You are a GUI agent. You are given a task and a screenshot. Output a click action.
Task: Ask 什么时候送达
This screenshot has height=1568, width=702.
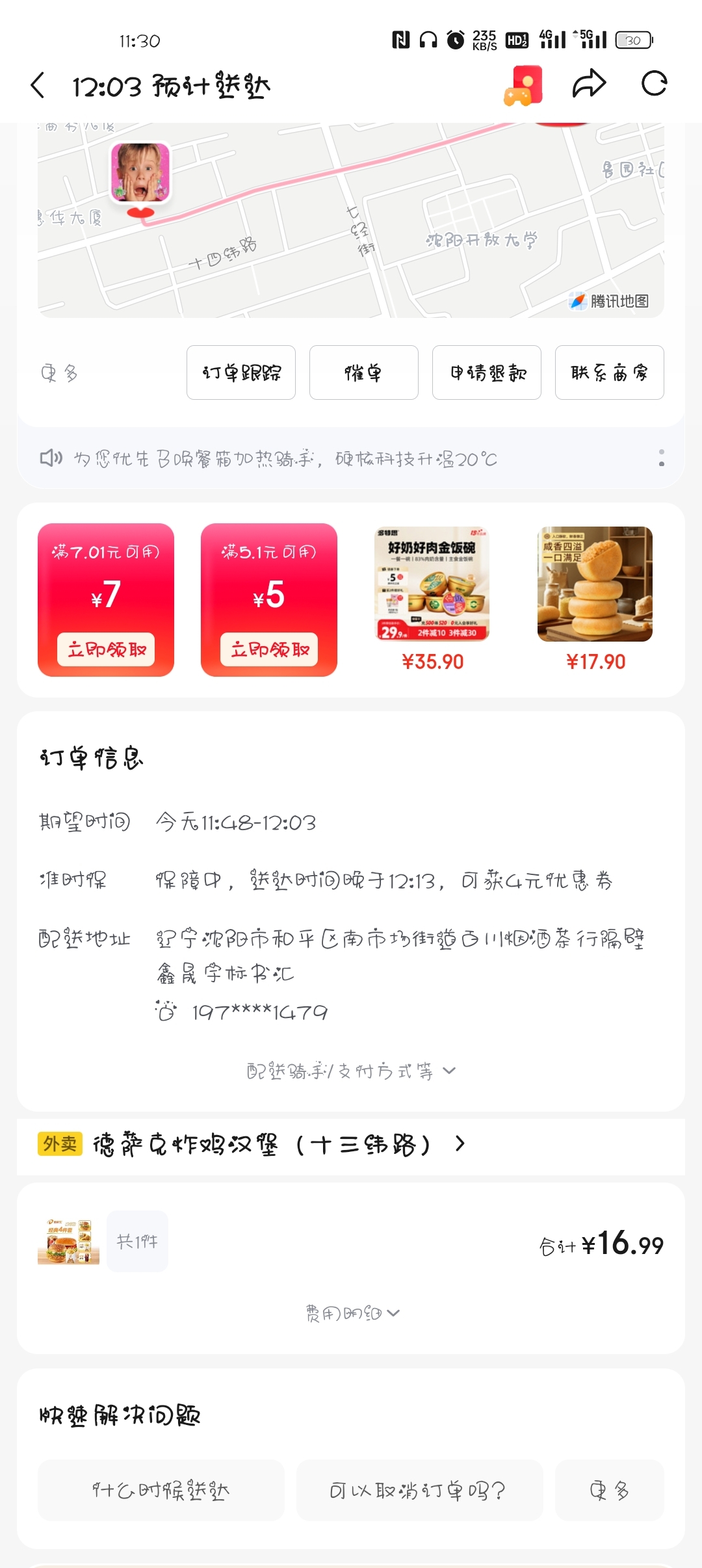tap(161, 1490)
